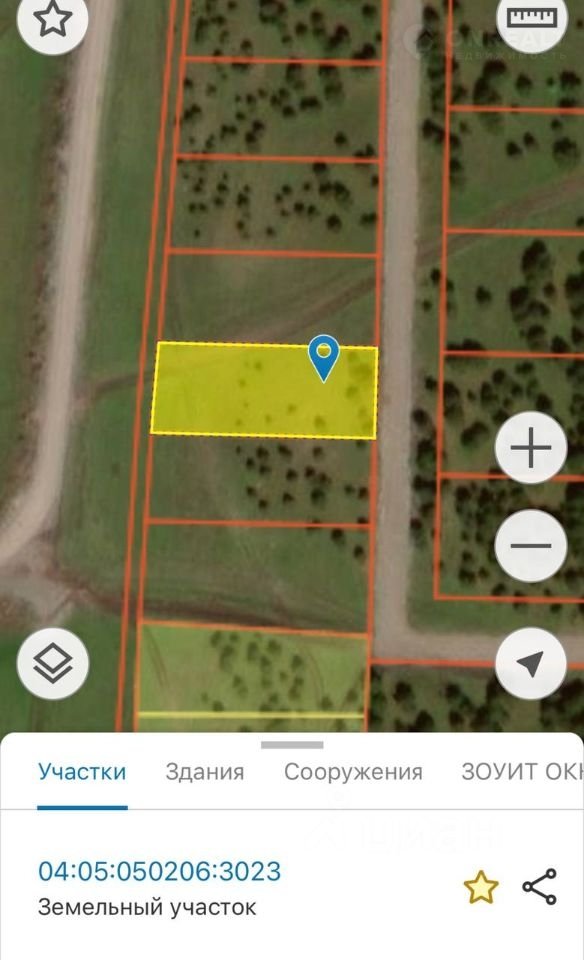584x960 pixels.
Task: Switch to the Сооружения tab
Action: (353, 771)
